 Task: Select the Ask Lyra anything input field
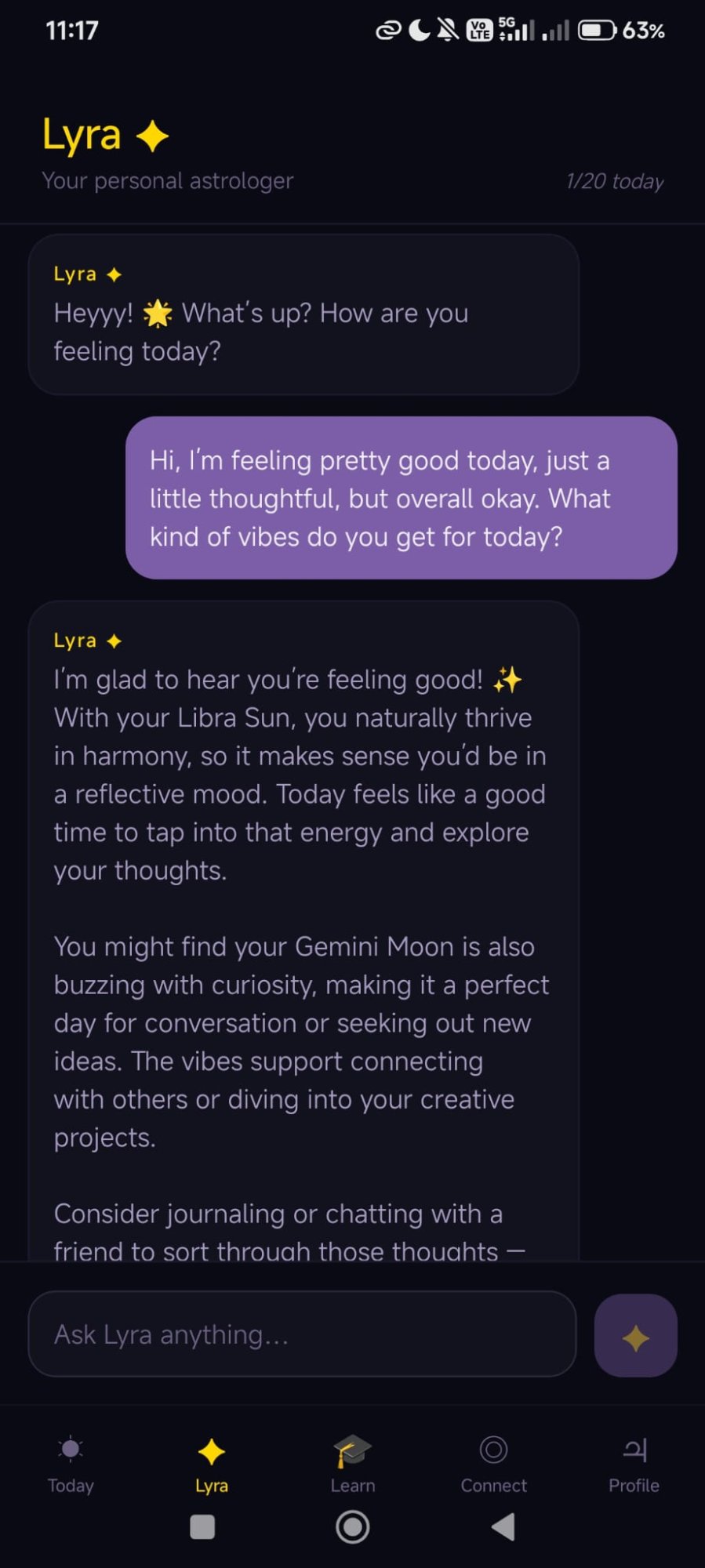coord(302,1334)
